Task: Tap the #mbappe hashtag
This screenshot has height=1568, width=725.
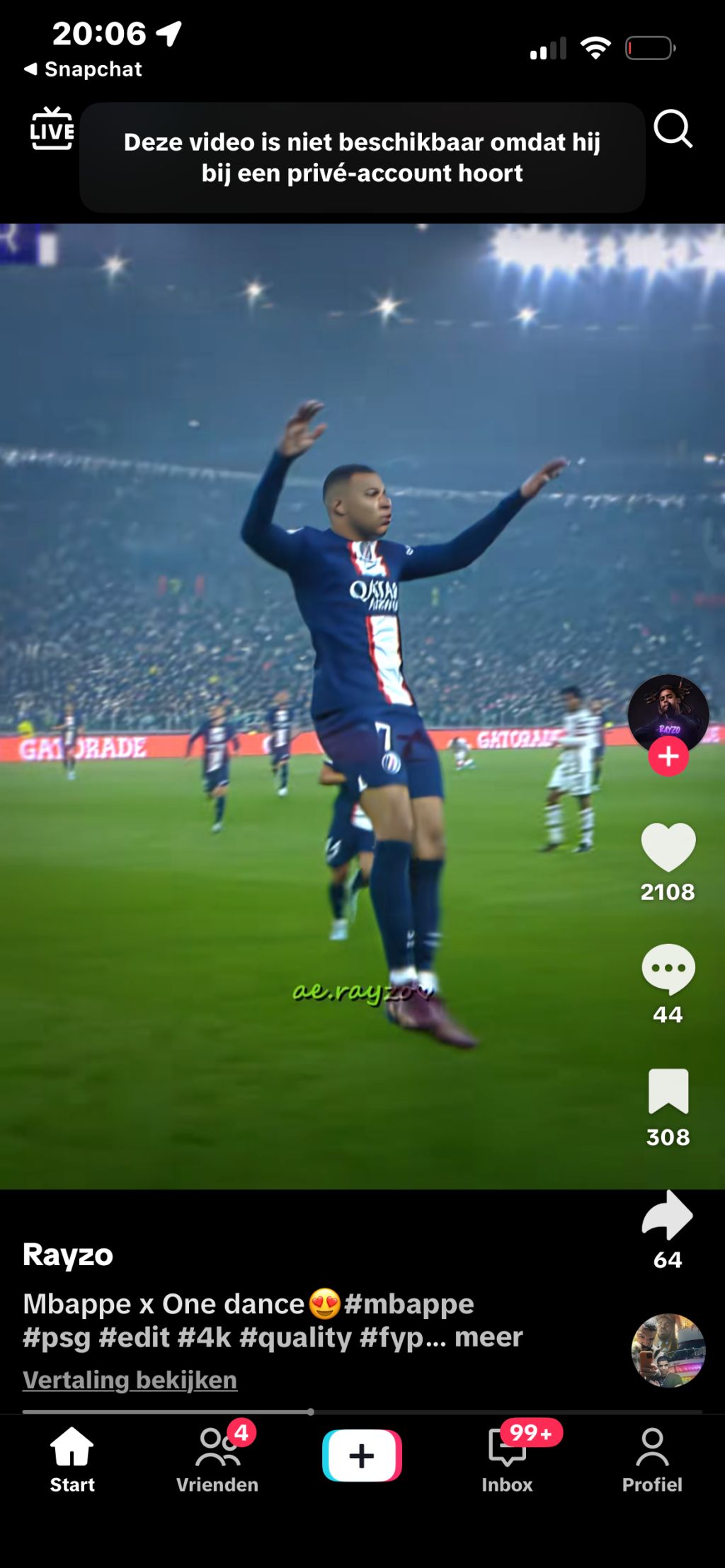Action: 409,1303
